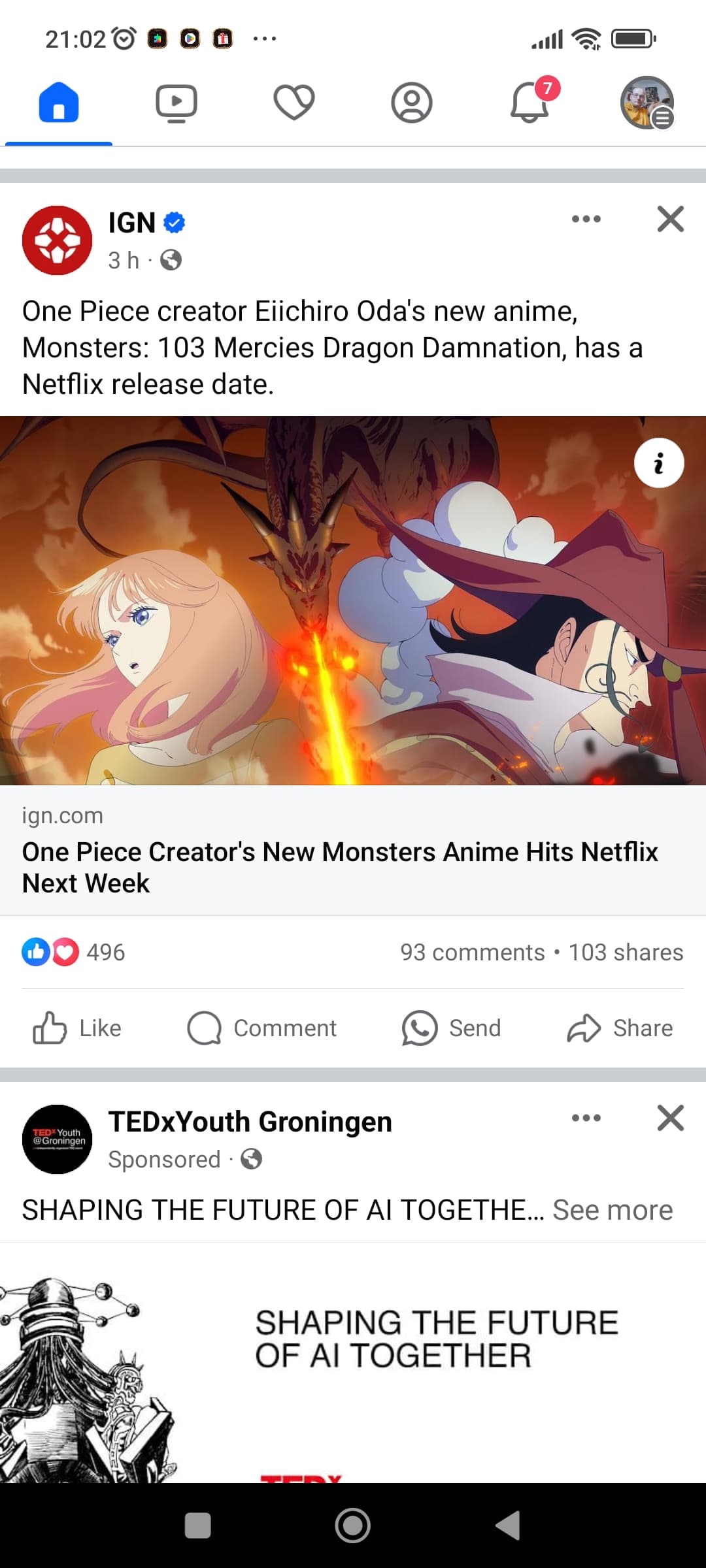Image resolution: width=706 pixels, height=1568 pixels.
Task: Open the menu via profile picture
Action: click(647, 103)
